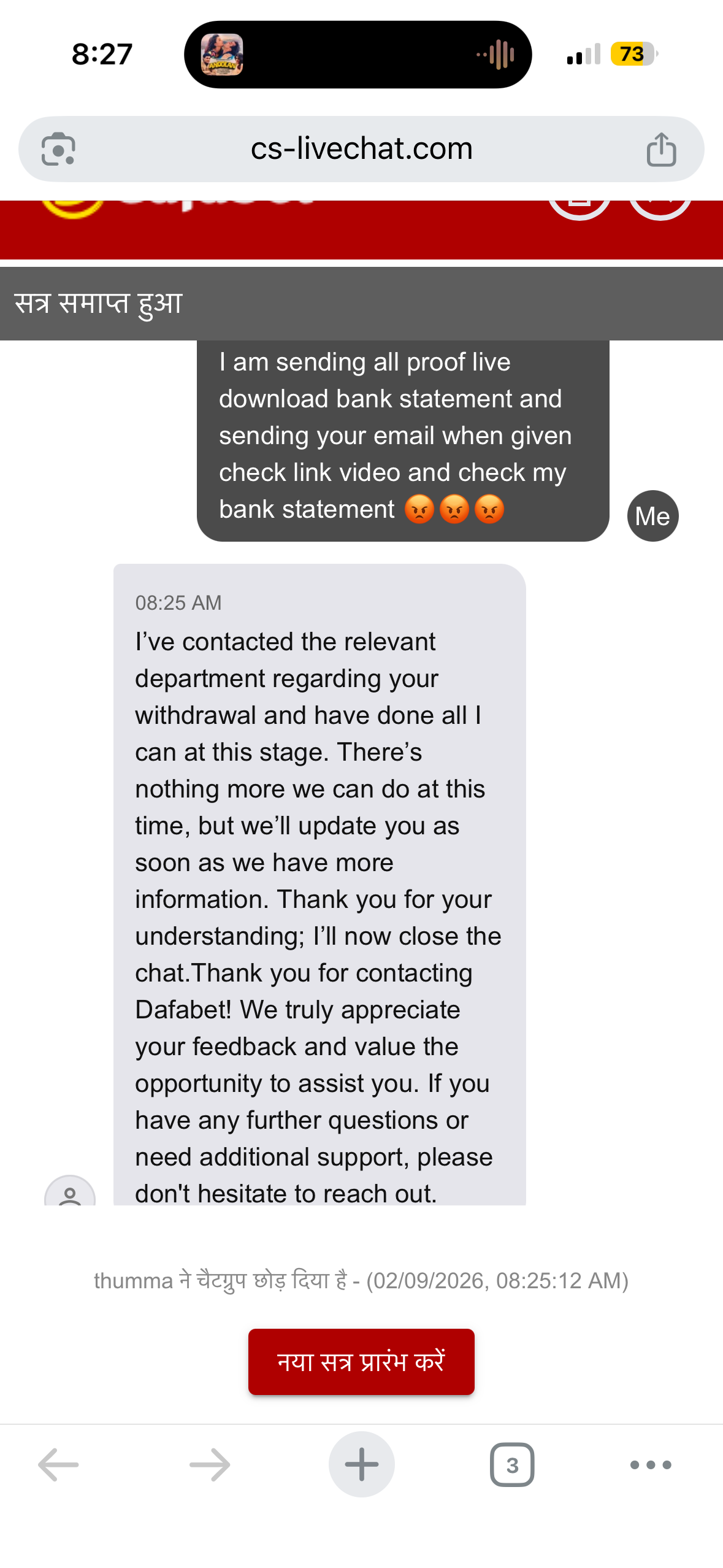Go back to the previous page
Image resolution: width=723 pixels, height=1568 pixels.
click(x=58, y=1464)
